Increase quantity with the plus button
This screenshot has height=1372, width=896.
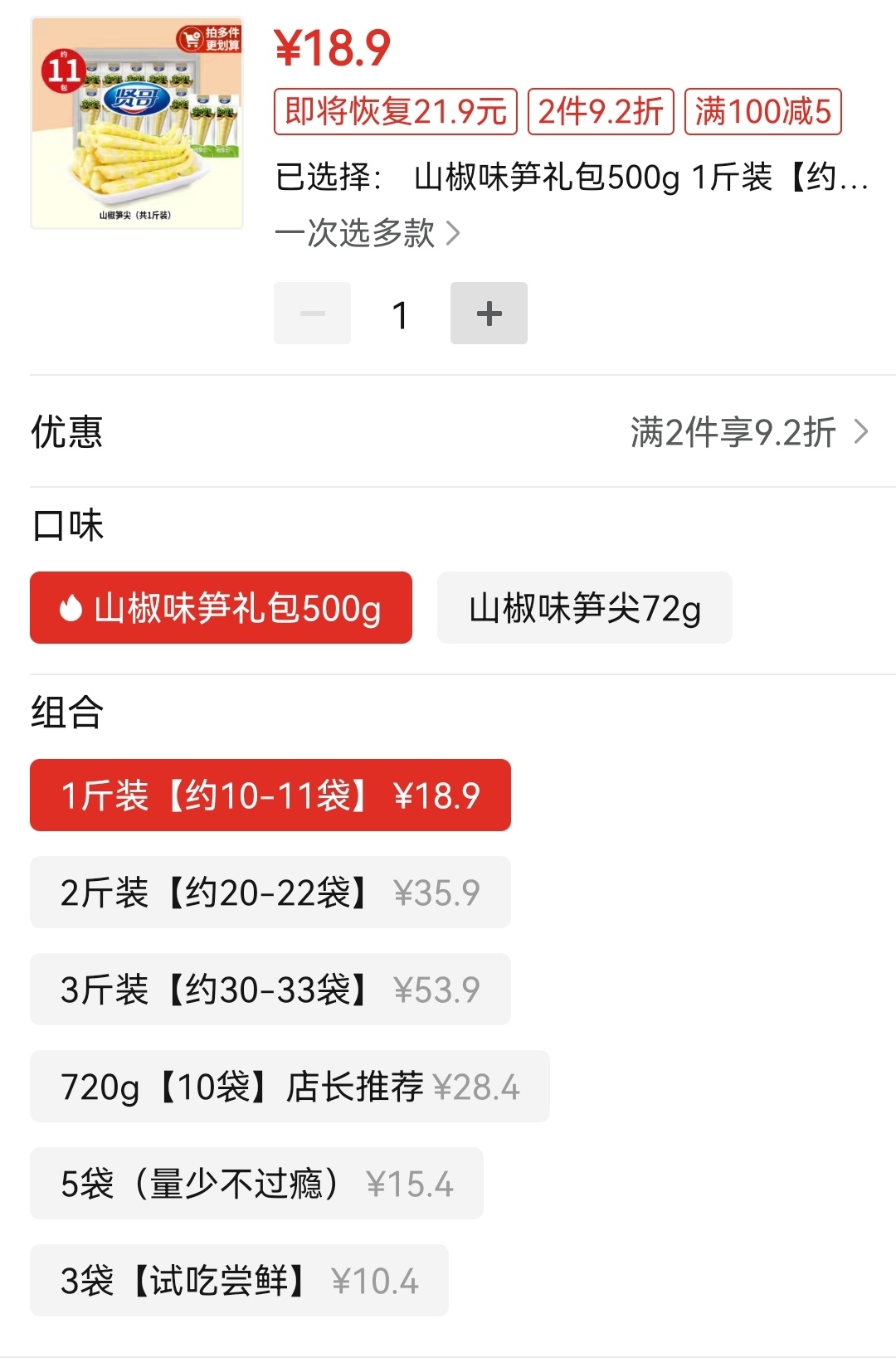(x=489, y=314)
